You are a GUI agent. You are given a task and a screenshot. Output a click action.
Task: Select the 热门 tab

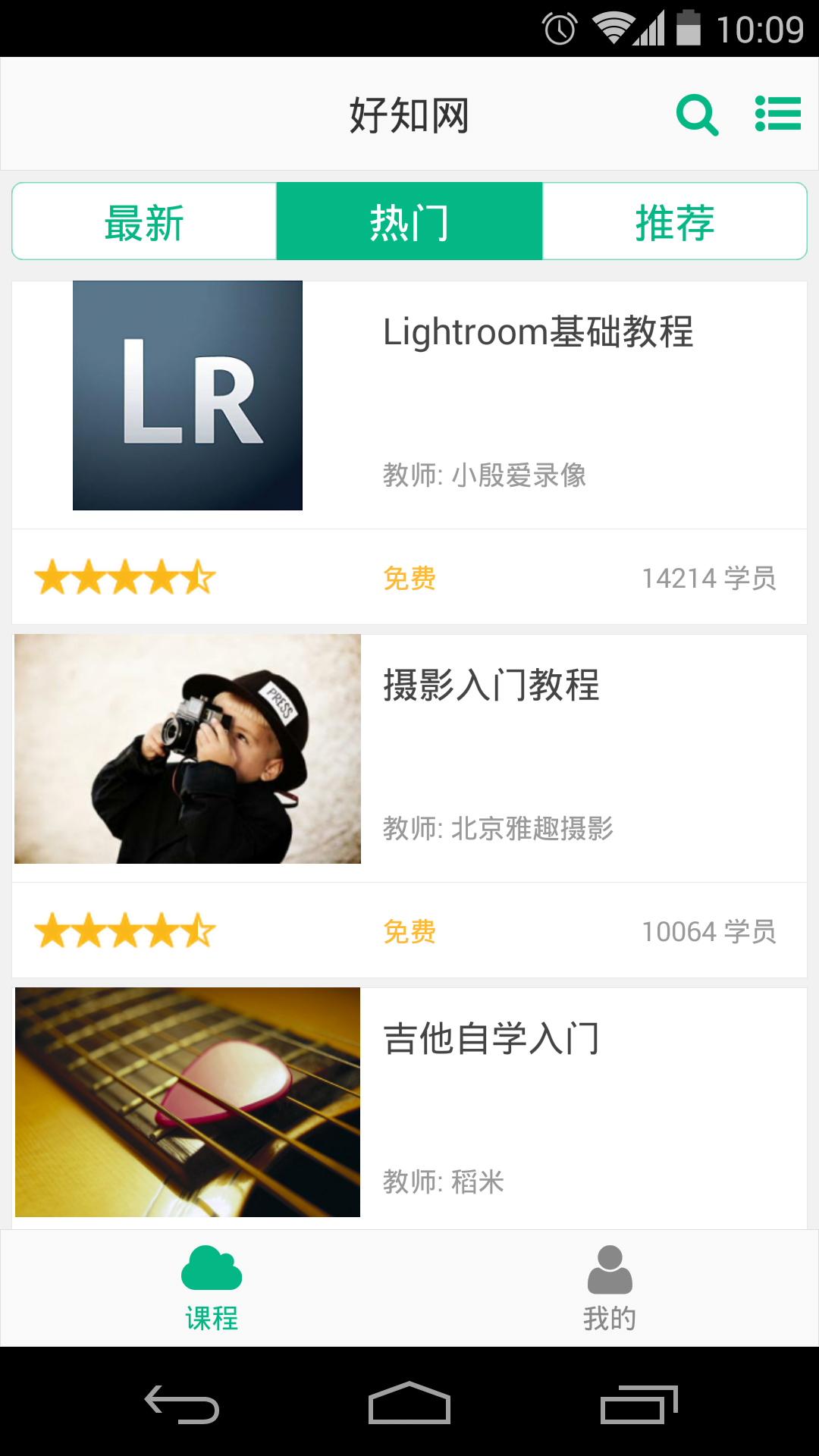409,222
